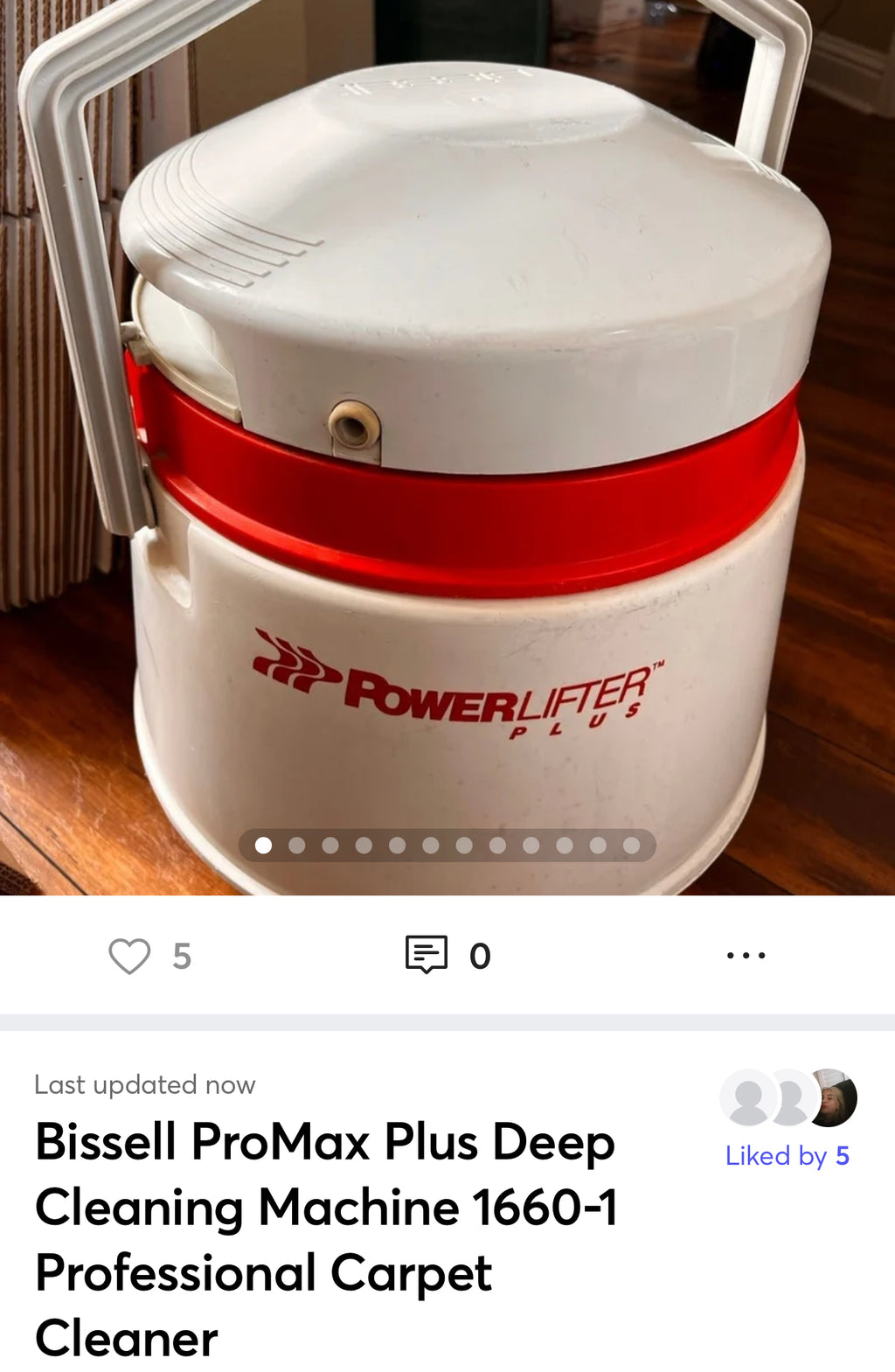Select the third carousel dot
The image size is (895, 1372).
coord(329,846)
